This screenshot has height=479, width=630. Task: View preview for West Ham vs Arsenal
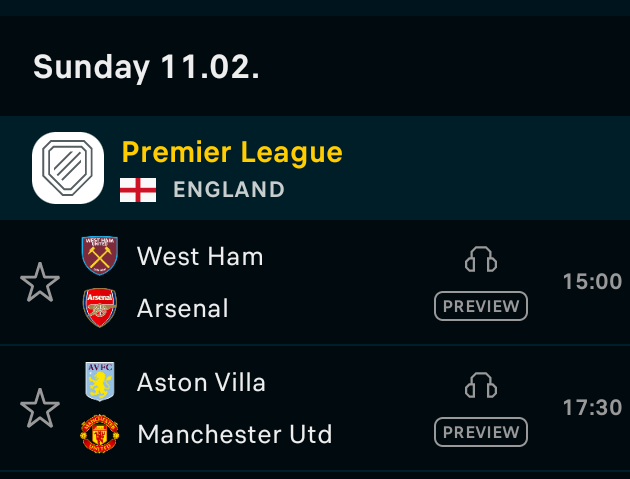coord(481,306)
